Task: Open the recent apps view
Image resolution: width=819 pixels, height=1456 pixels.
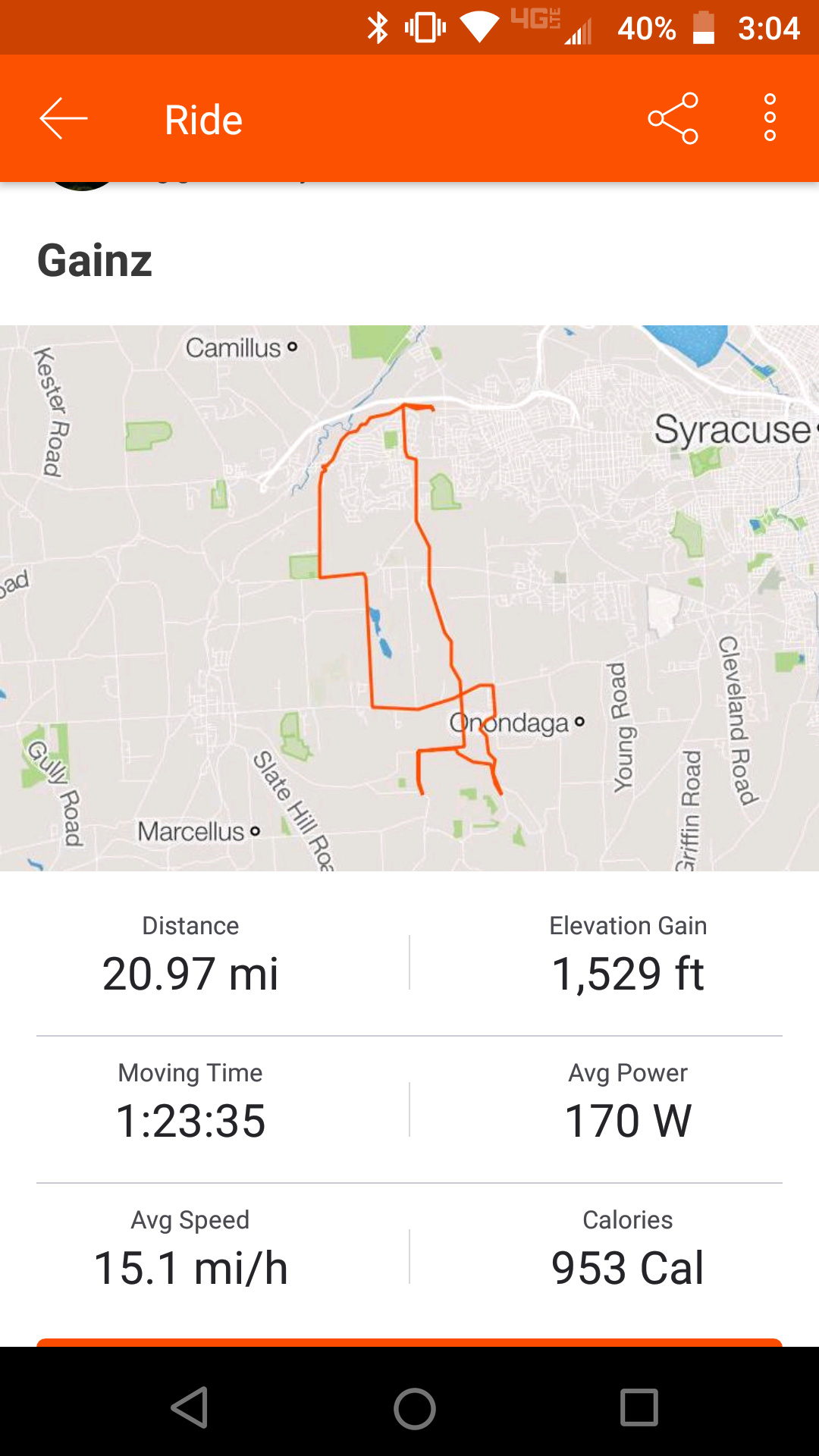Action: click(639, 1408)
